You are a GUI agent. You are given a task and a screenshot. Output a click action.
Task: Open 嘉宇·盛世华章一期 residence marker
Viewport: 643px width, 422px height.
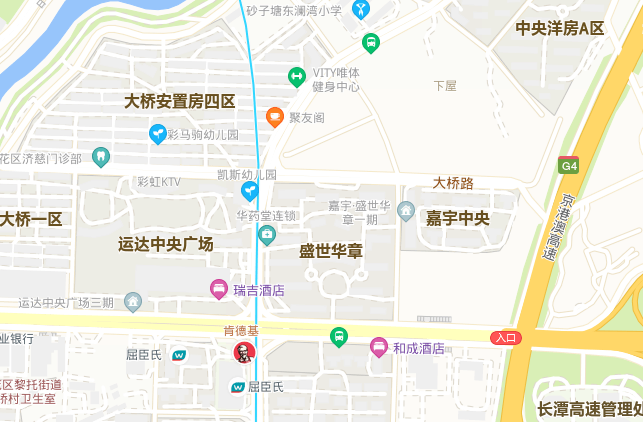point(405,210)
